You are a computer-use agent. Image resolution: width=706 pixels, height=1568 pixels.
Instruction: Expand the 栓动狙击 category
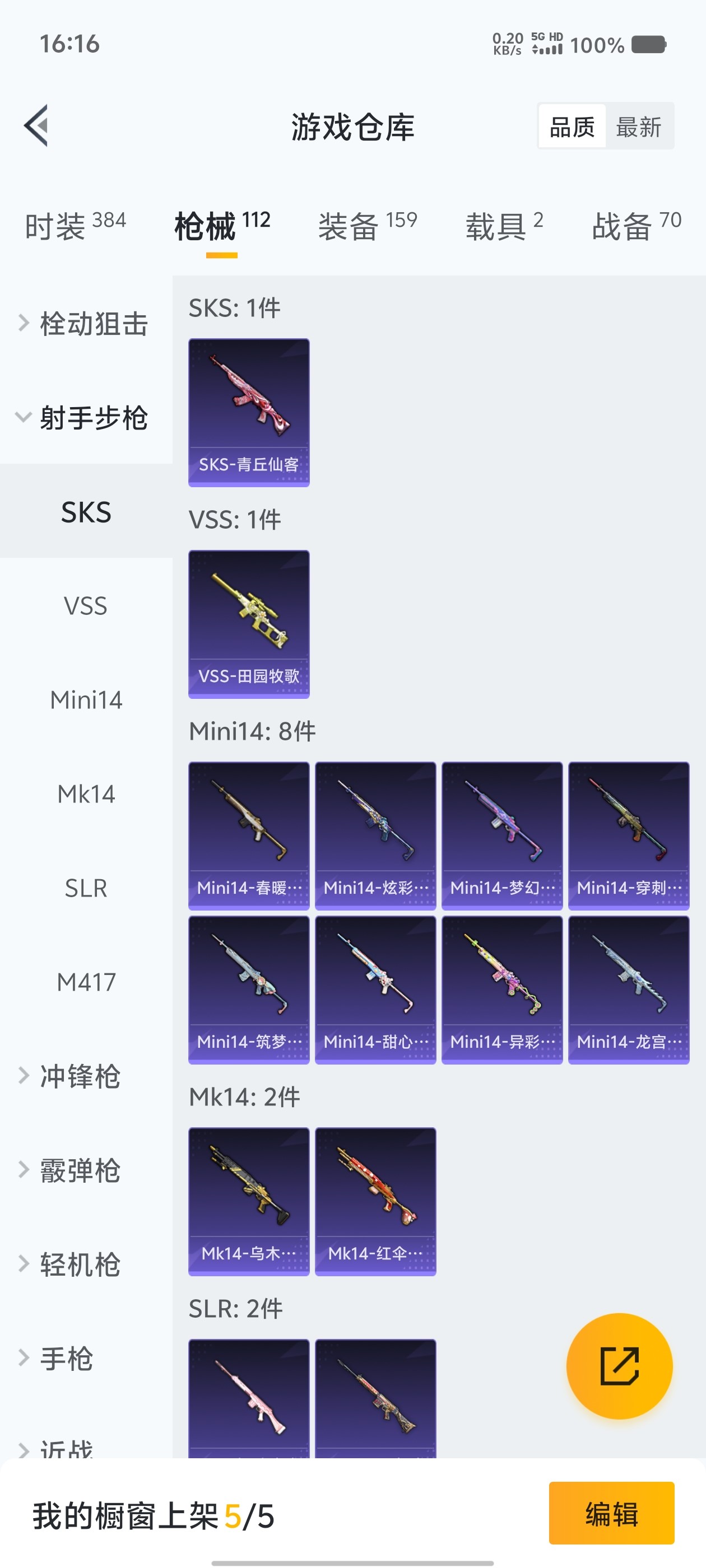[85, 324]
